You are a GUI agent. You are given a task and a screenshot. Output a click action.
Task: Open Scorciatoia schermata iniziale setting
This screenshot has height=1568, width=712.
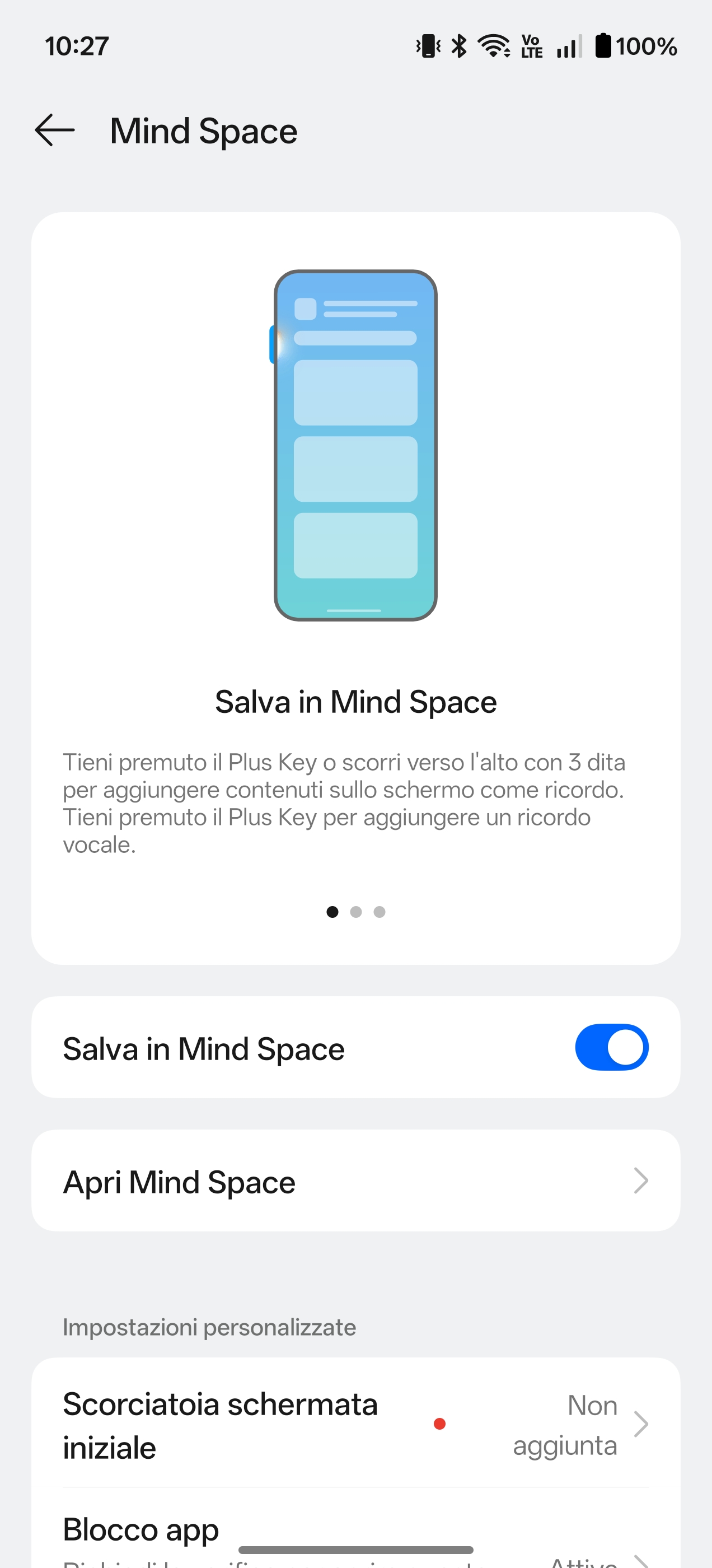click(x=355, y=1424)
